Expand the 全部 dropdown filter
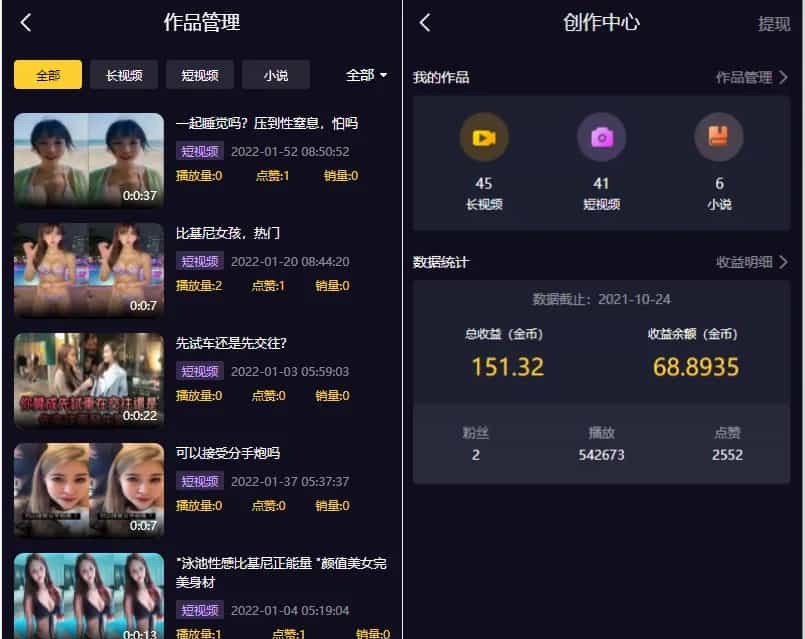 coord(366,75)
